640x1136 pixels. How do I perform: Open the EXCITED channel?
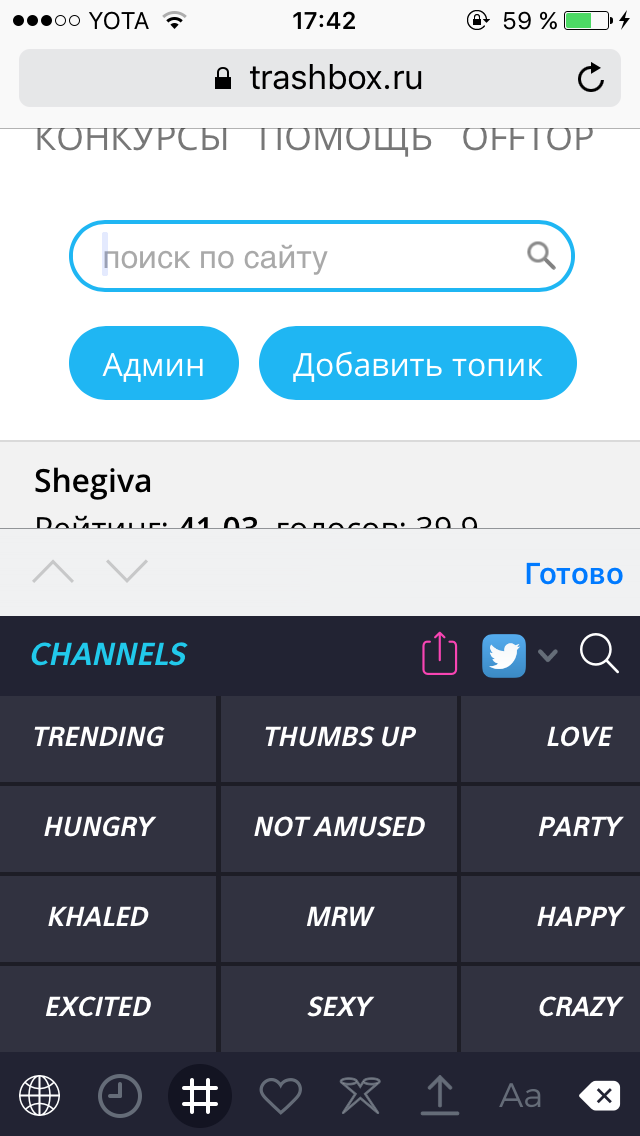[x=107, y=1008]
